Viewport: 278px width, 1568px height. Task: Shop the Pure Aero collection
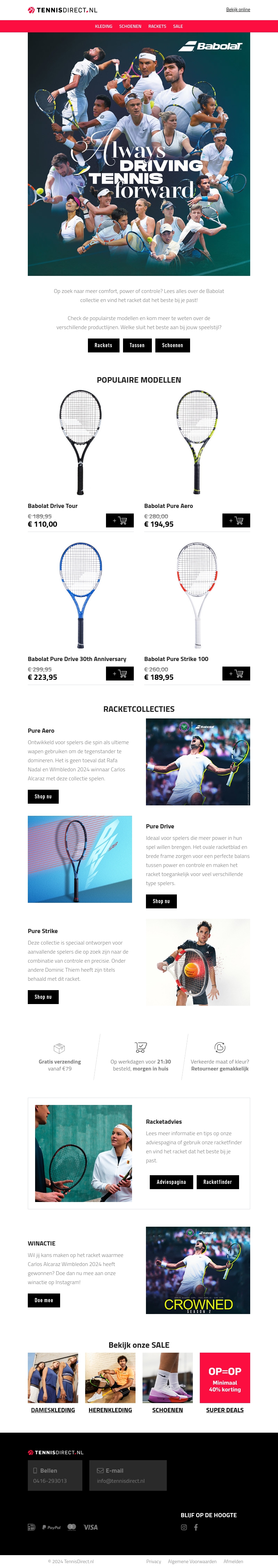(43, 796)
